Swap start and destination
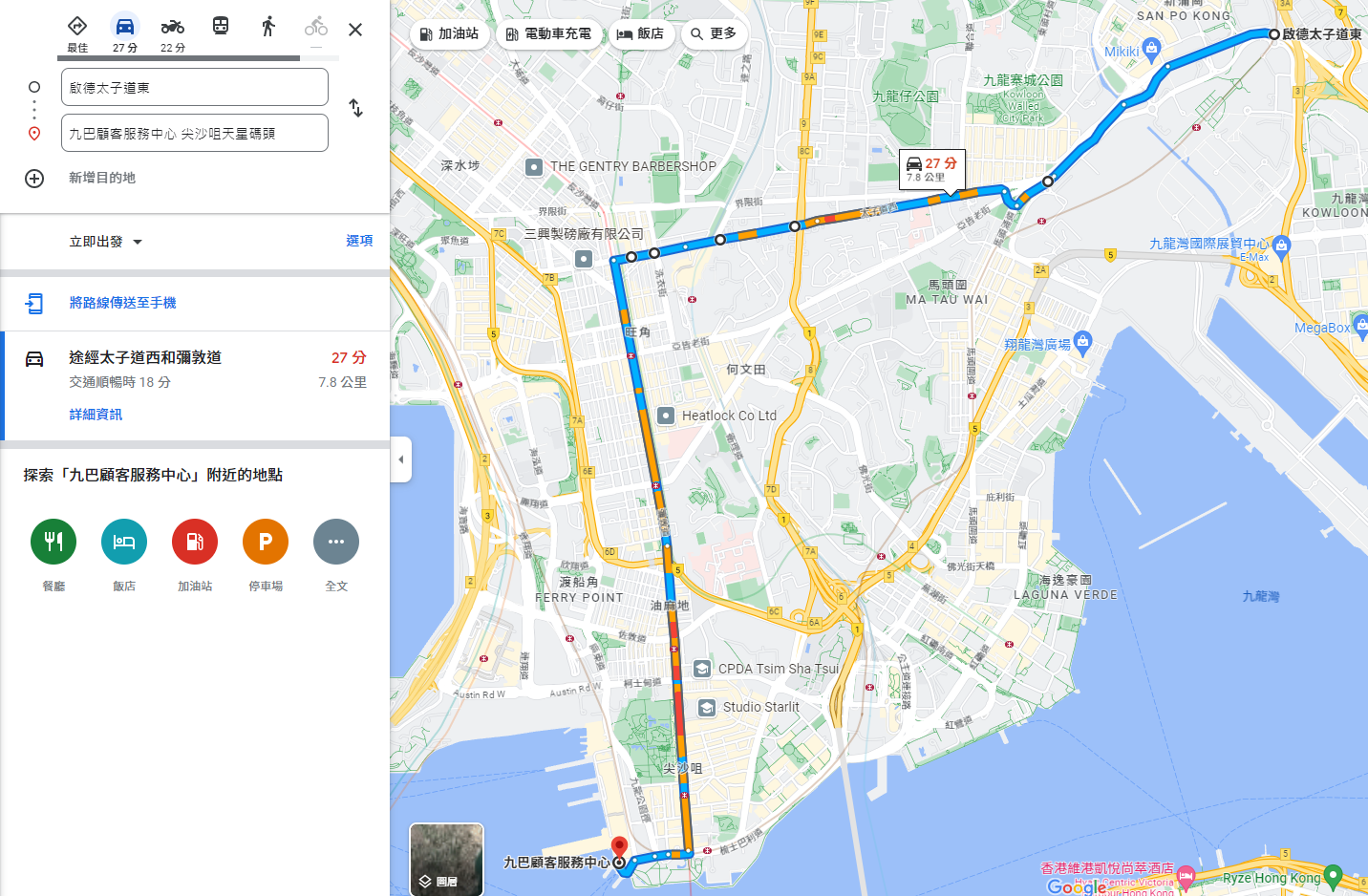The image size is (1368, 896). [355, 108]
